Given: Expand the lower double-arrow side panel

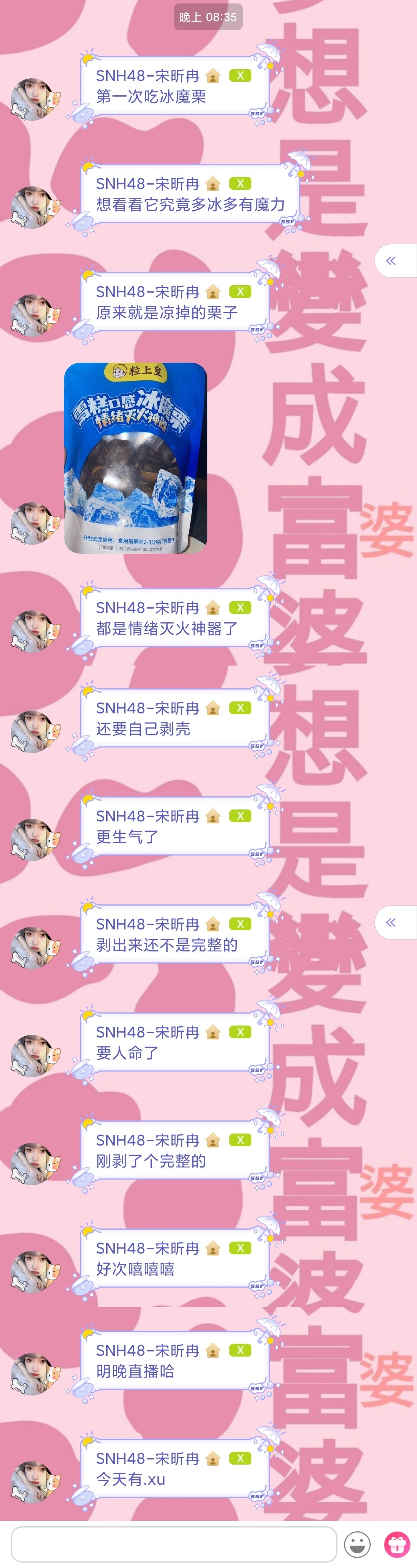Looking at the screenshot, I should (x=393, y=922).
